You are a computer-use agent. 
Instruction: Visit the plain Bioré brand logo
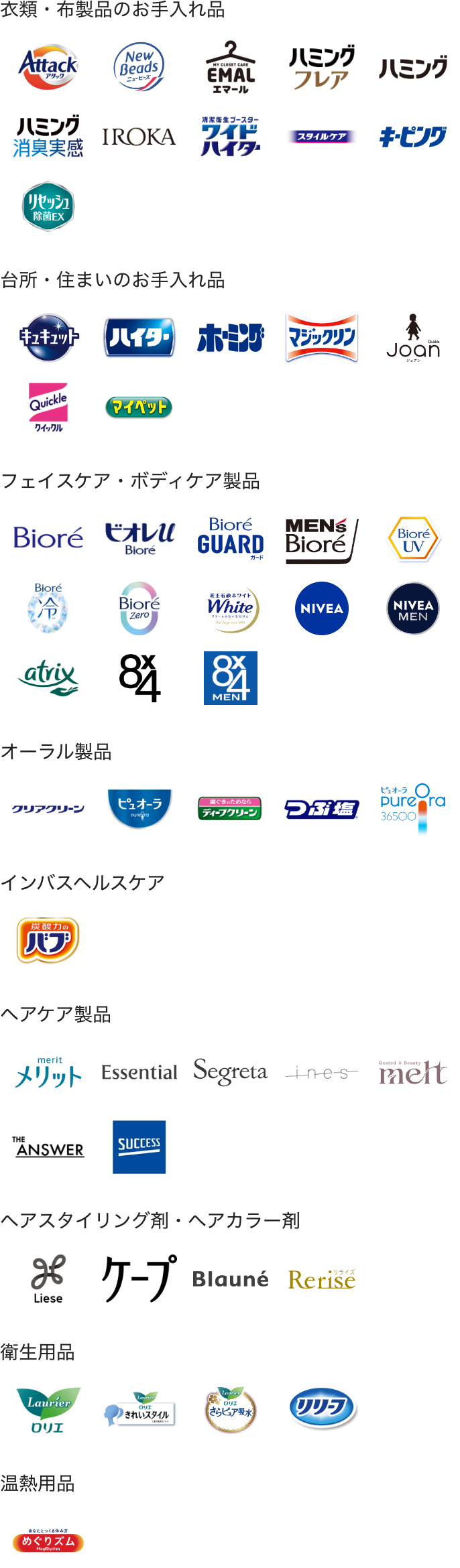point(48,538)
